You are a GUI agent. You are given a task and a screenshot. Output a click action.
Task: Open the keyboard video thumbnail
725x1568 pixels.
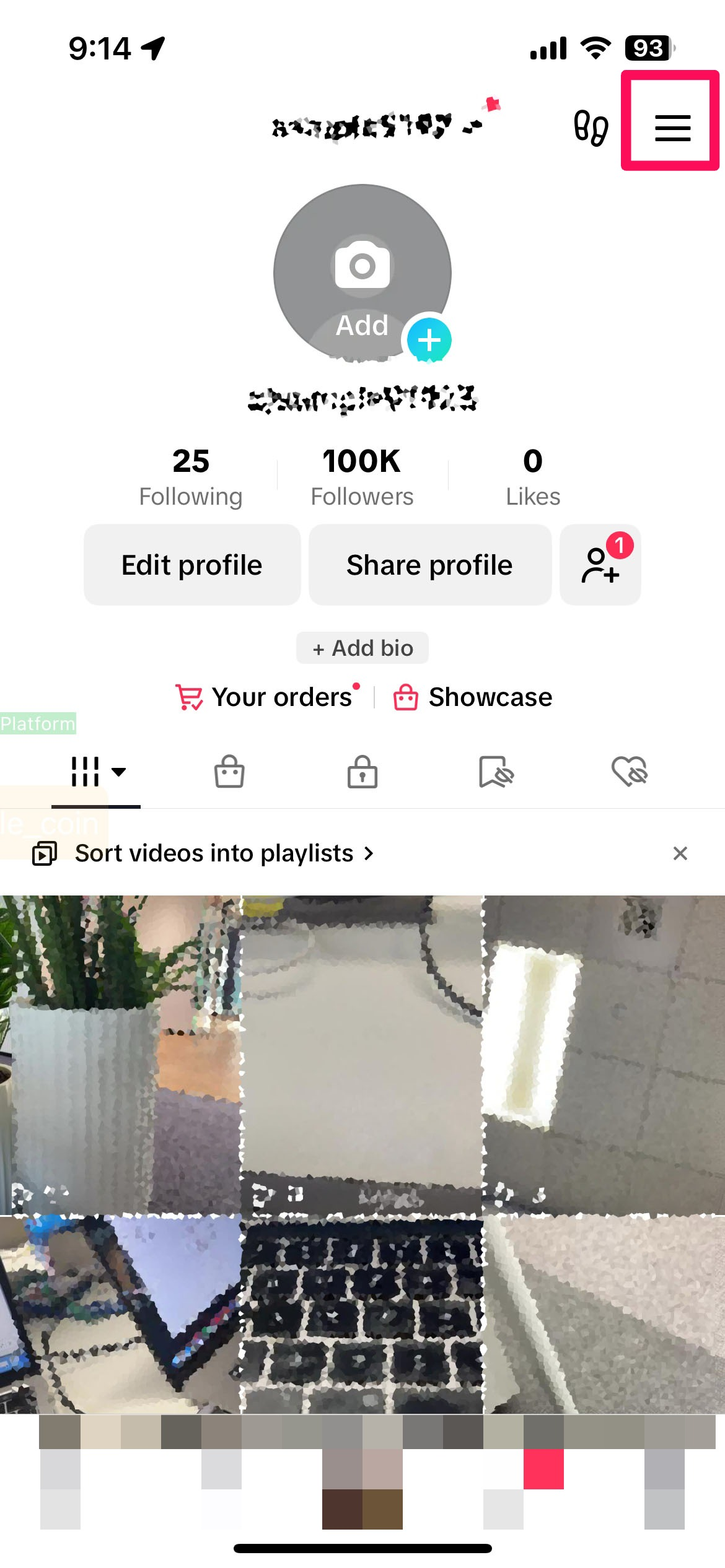click(x=362, y=1314)
